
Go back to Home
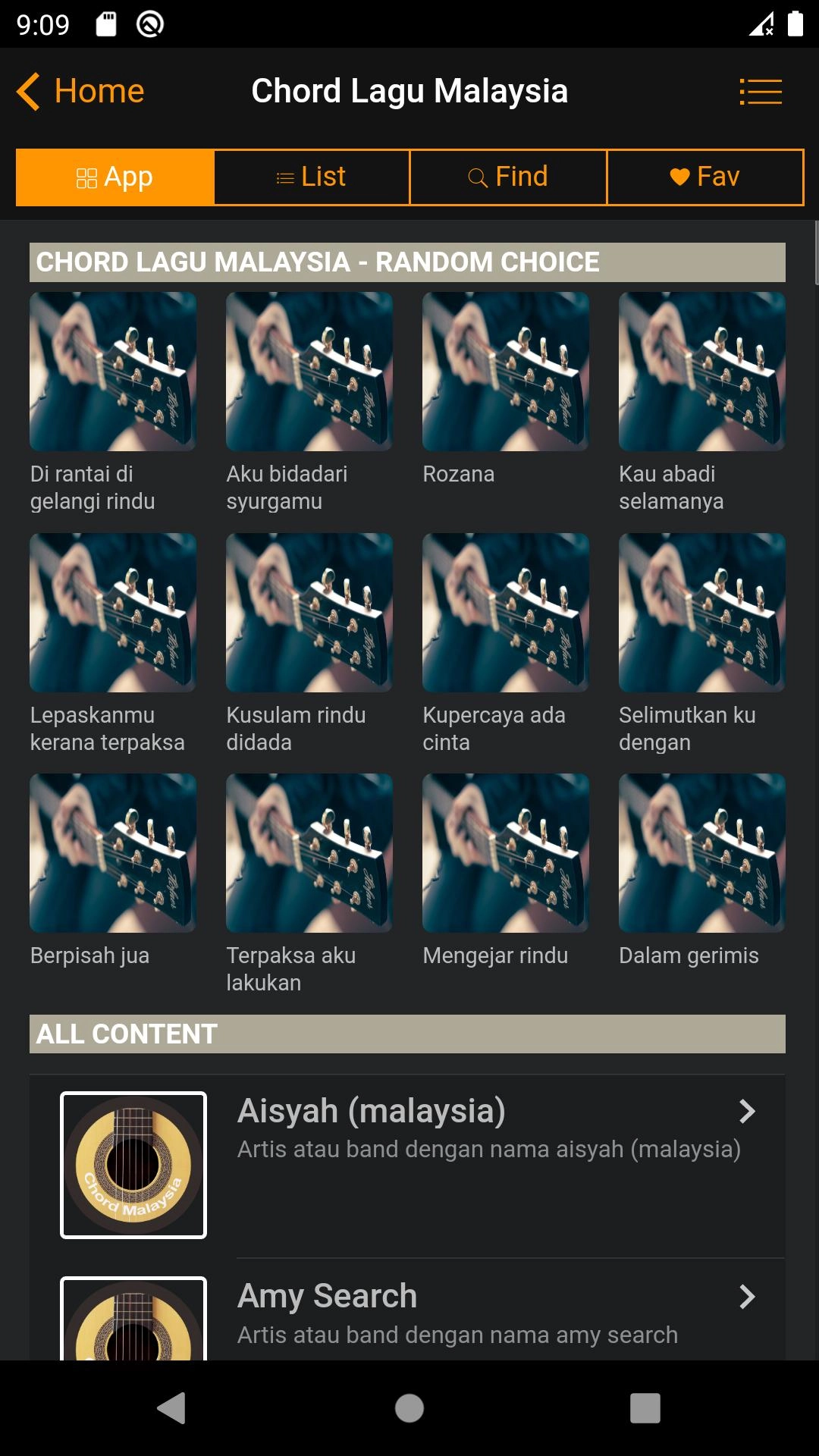pyautogui.click(x=81, y=92)
